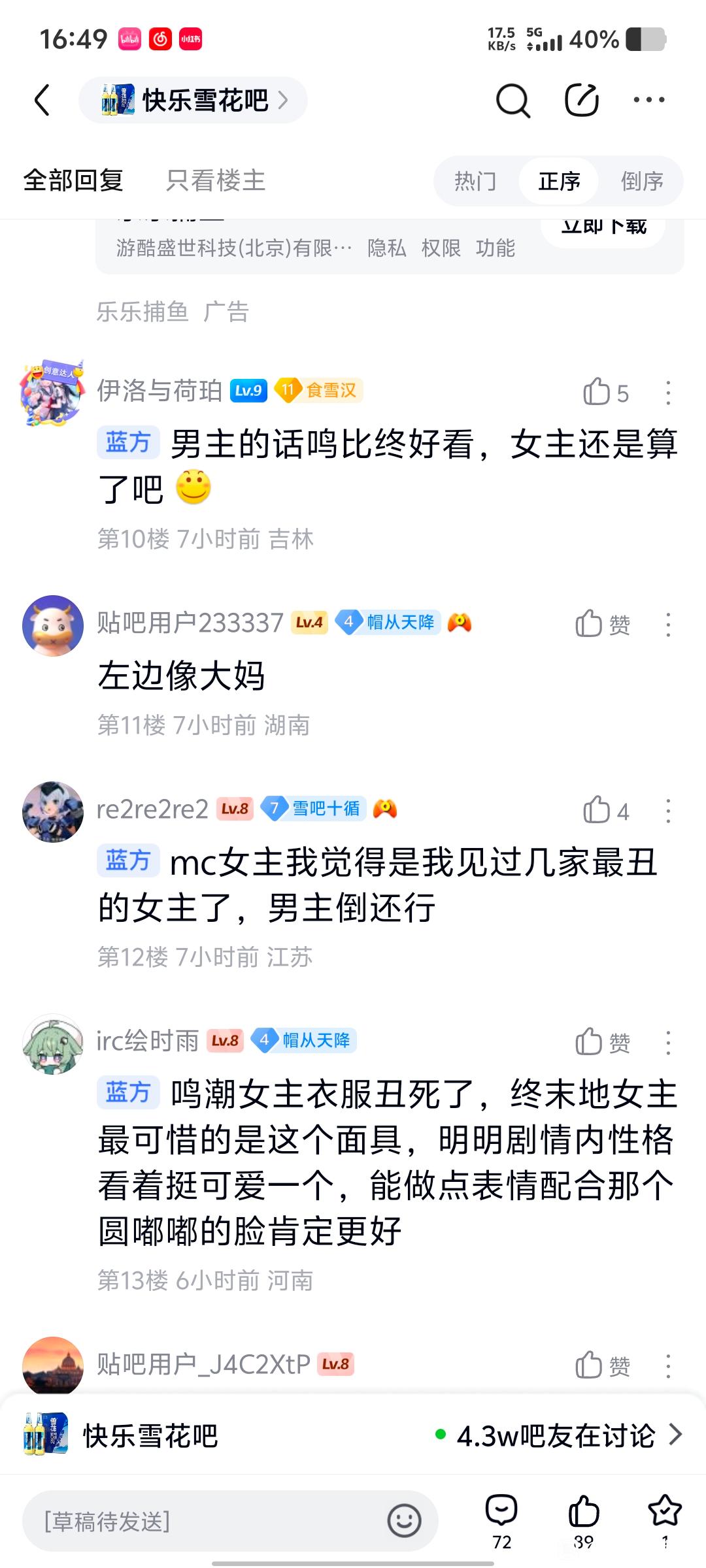Switch to 全部回复 tab
Viewport: 706px width, 1568px height.
tap(73, 180)
